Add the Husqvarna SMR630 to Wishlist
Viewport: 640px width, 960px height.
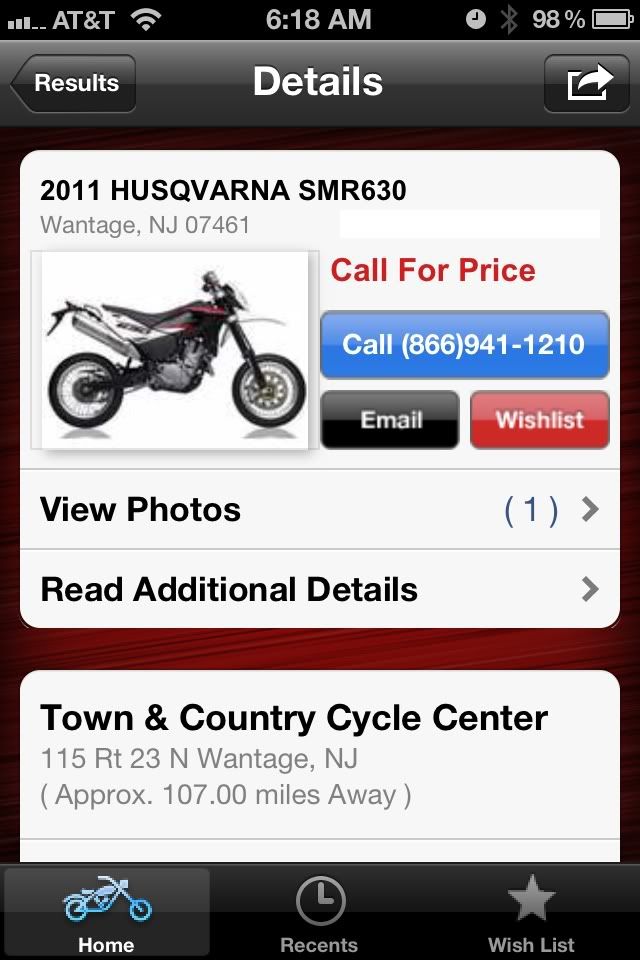tap(540, 420)
